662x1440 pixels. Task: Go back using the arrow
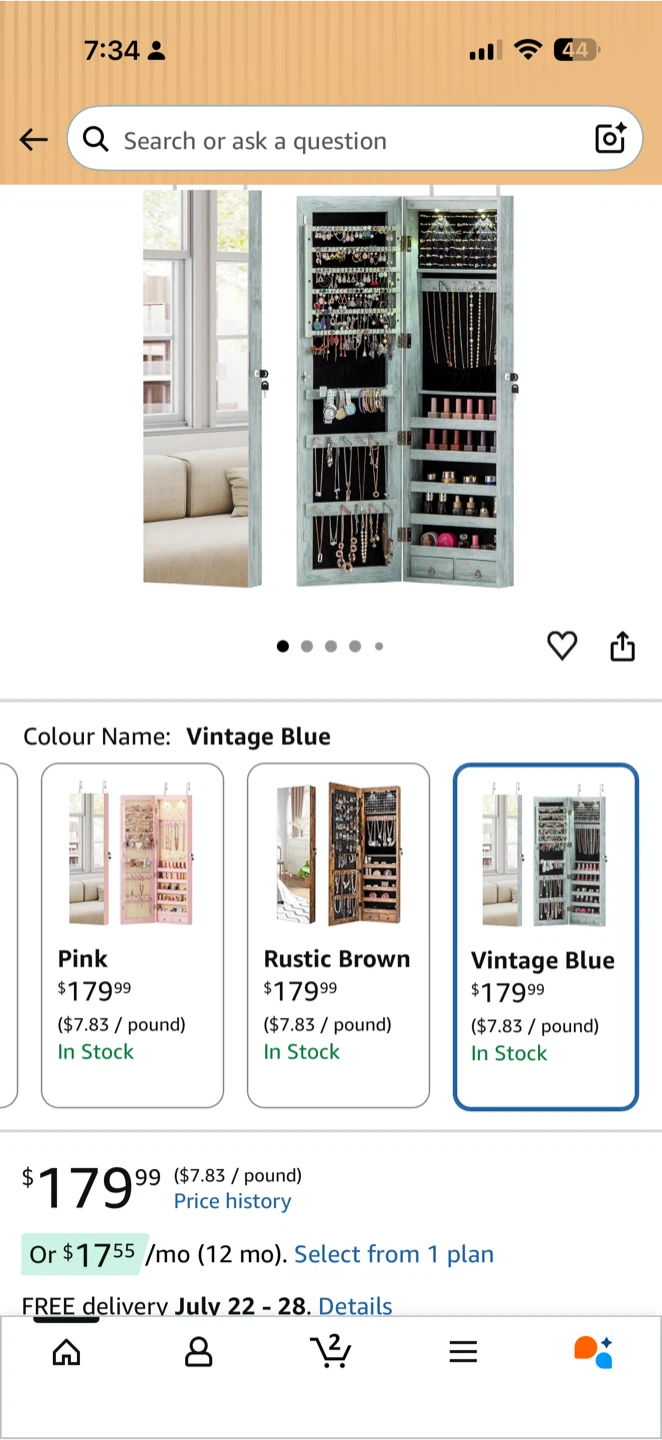[34, 140]
